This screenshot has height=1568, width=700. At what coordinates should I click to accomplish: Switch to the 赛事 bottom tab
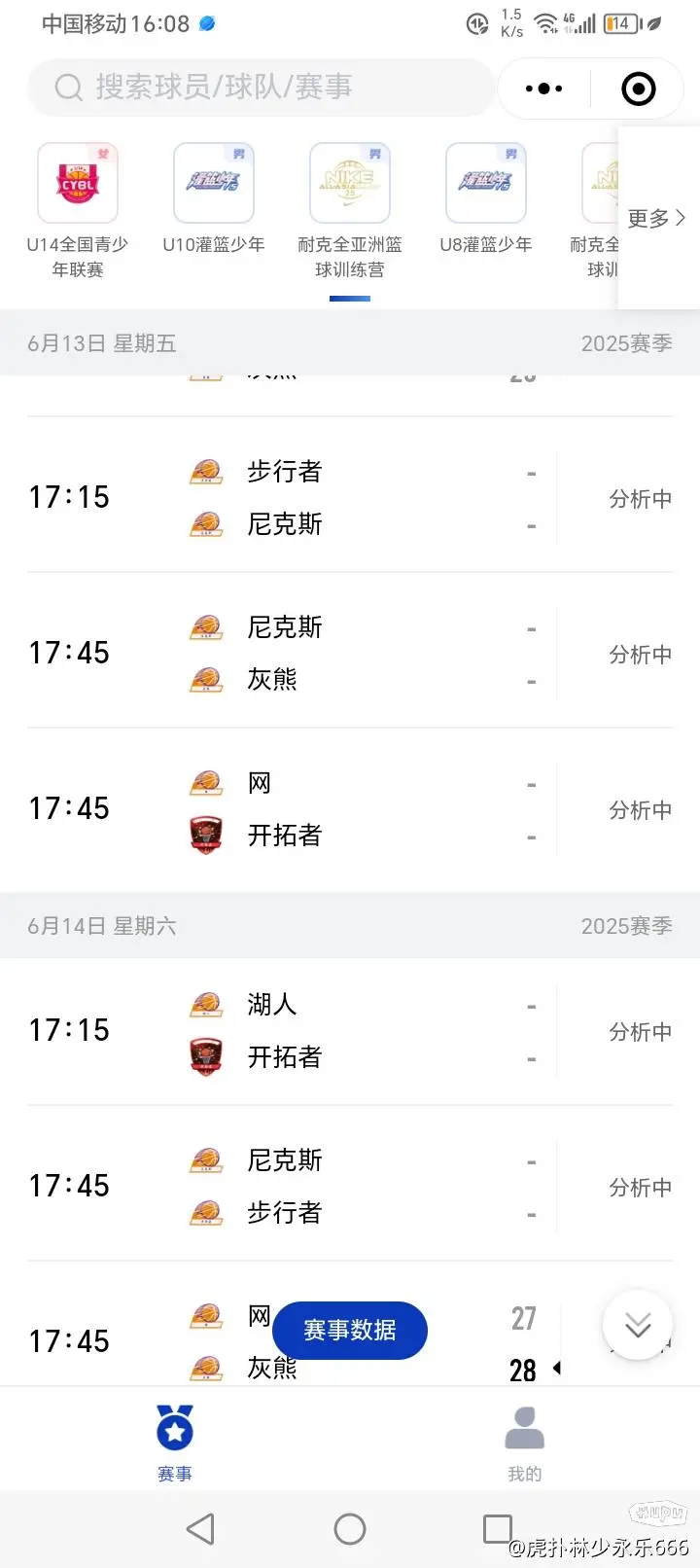click(175, 1443)
